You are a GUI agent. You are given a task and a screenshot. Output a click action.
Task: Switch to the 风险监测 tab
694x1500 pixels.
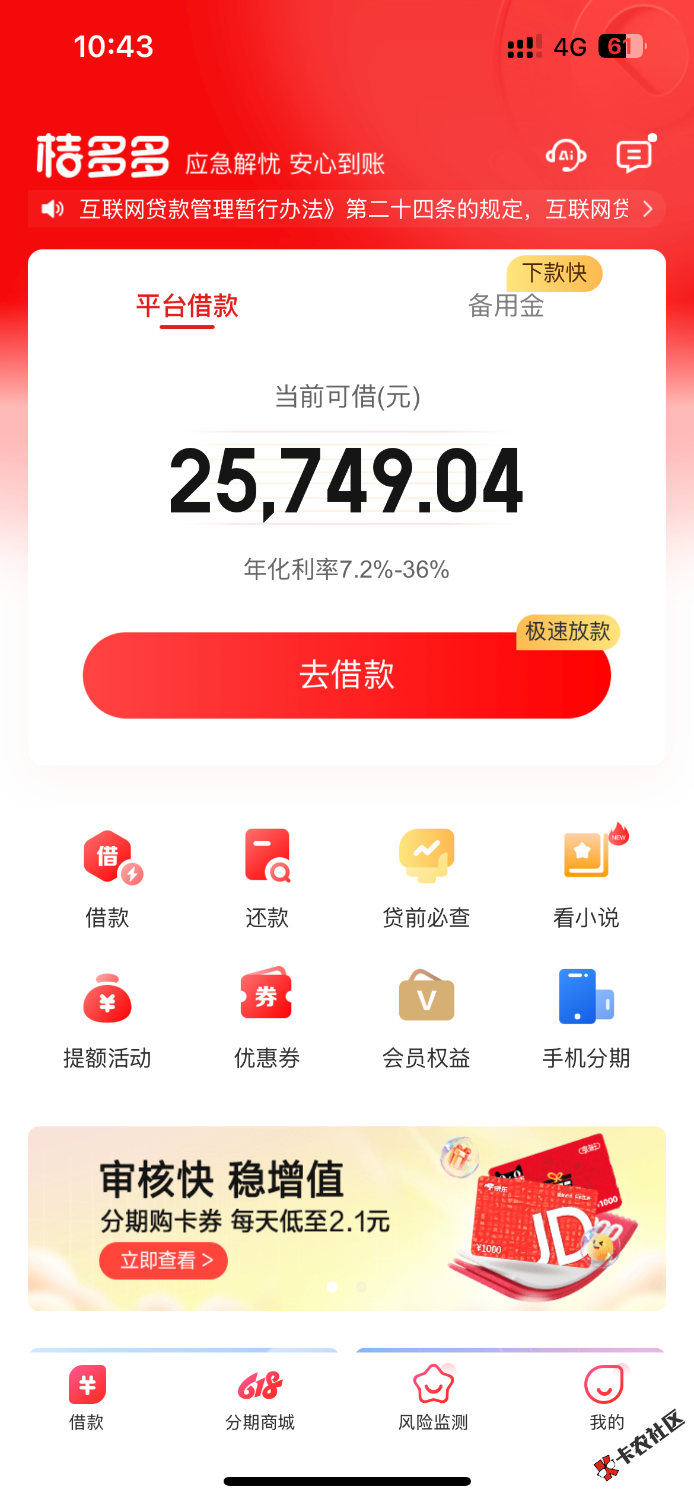(433, 1400)
